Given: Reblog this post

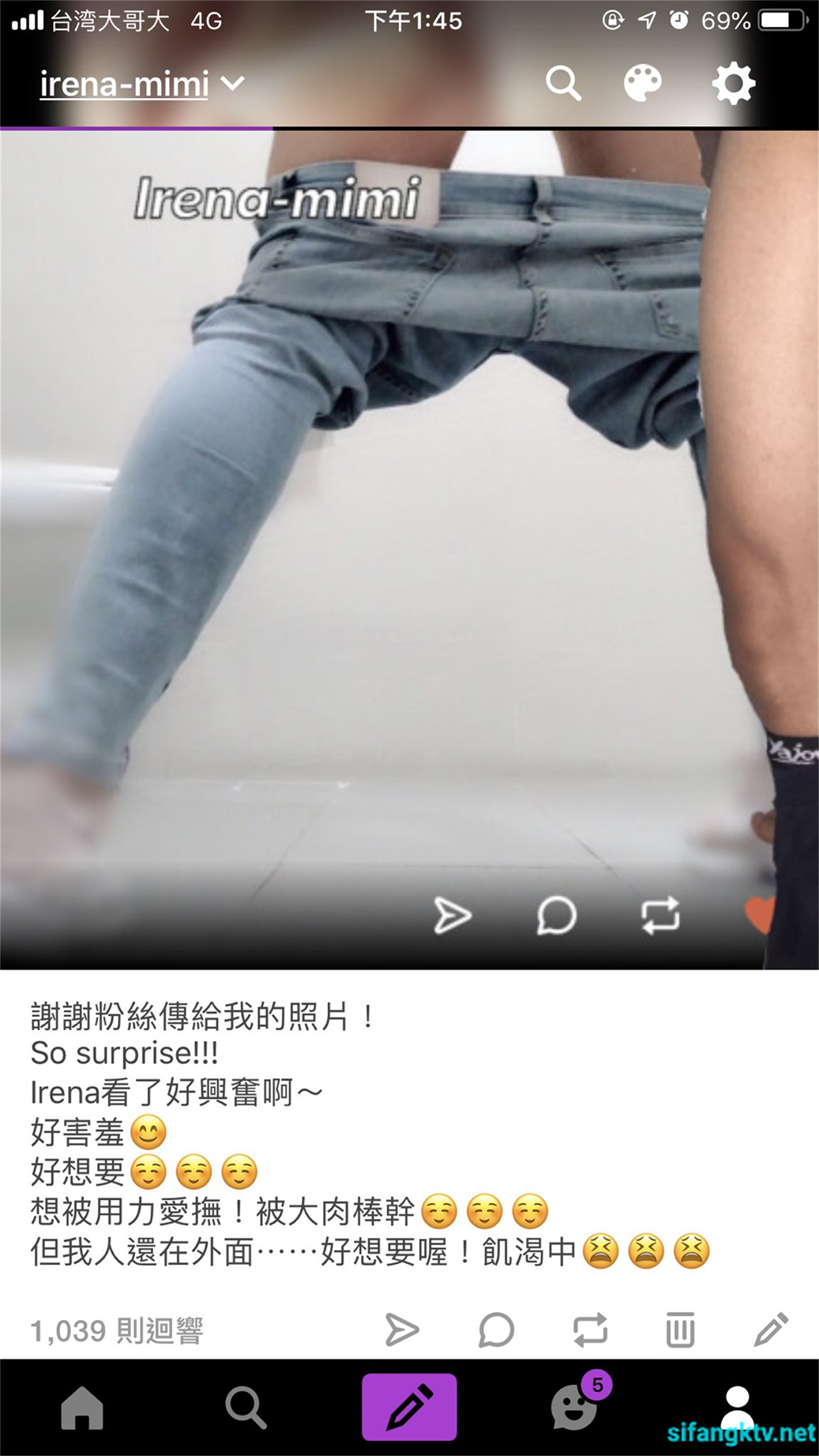Looking at the screenshot, I should pos(590,1330).
